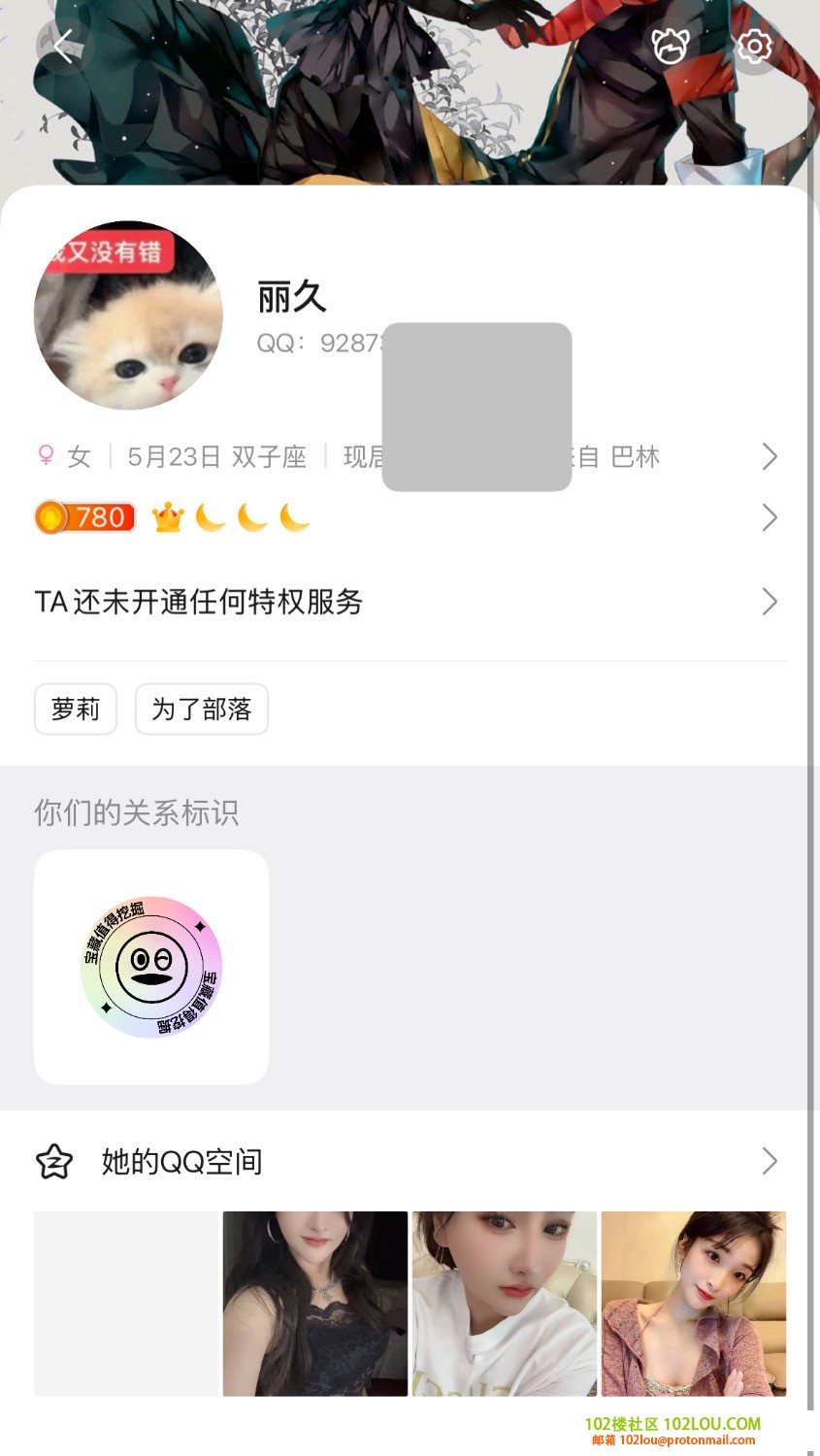This screenshot has height=1456, width=820.
Task: Open the QQ空间 photo with white shirt
Action: coord(505,1304)
